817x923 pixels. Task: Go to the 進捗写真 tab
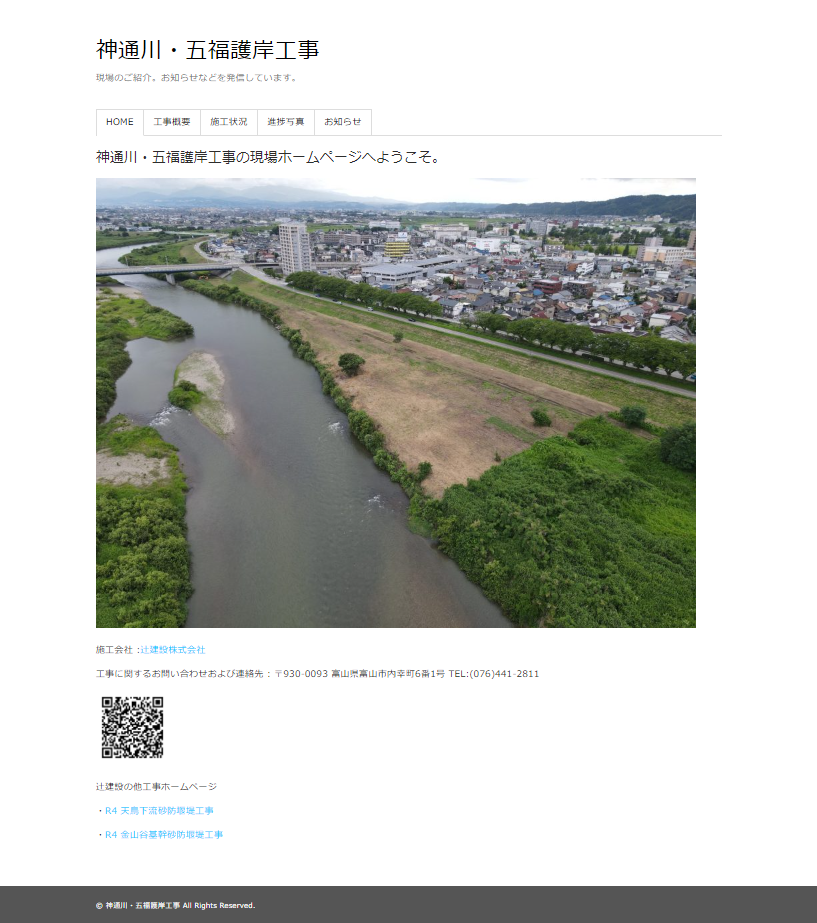[286, 122]
